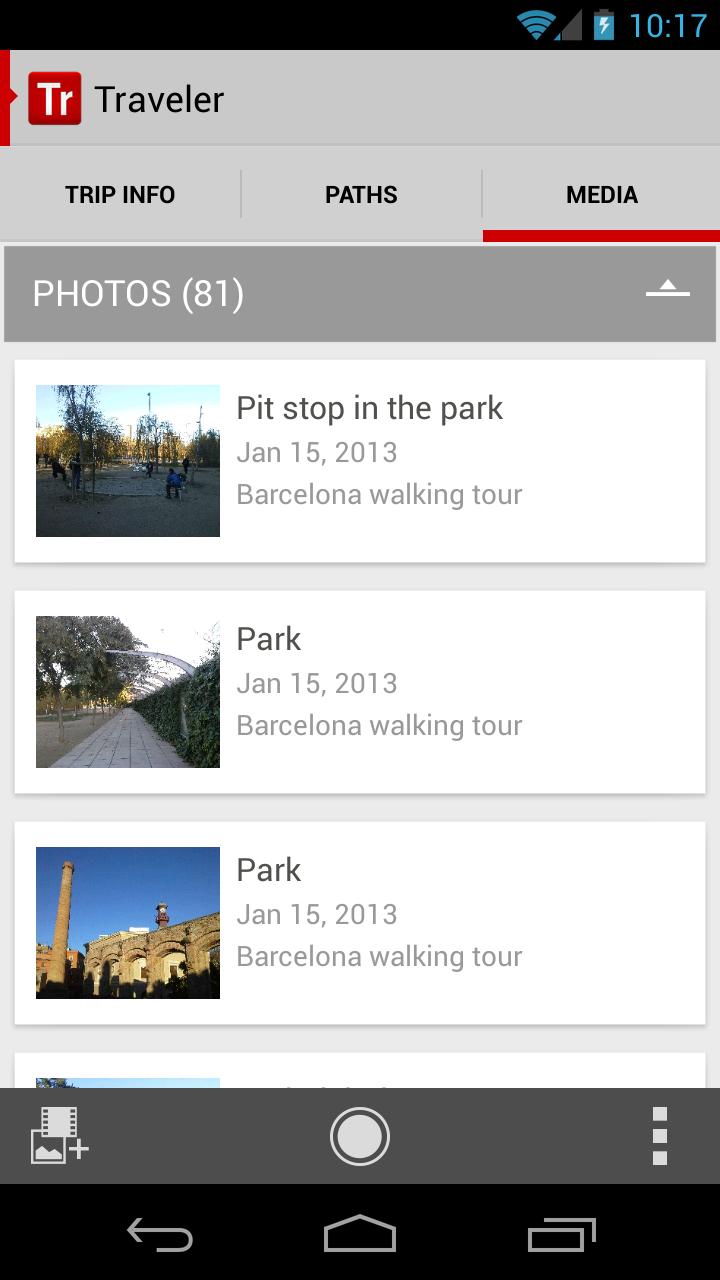The image size is (720, 1280).
Task: Tap the add media icon
Action: [x=60, y=1135]
